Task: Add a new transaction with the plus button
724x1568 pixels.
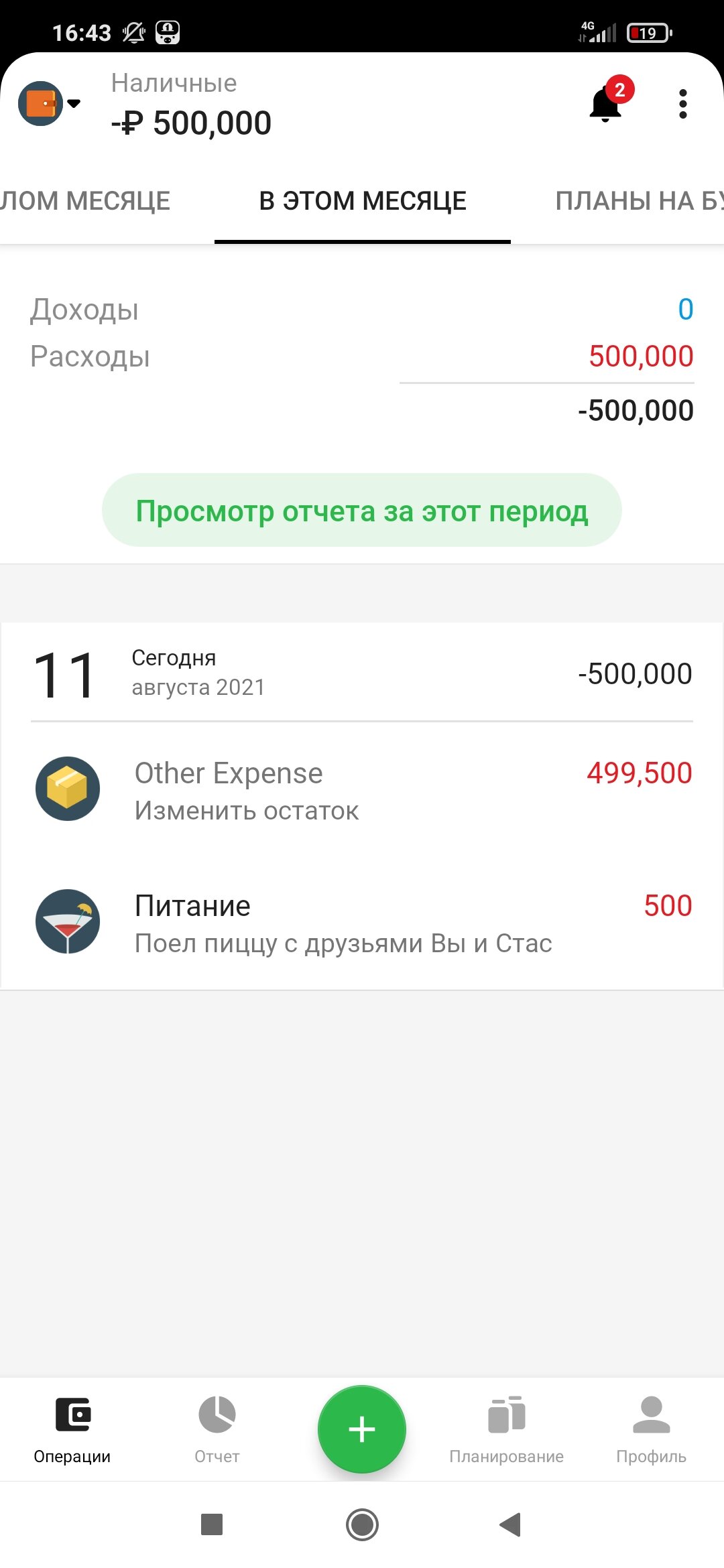Action: click(x=362, y=1429)
